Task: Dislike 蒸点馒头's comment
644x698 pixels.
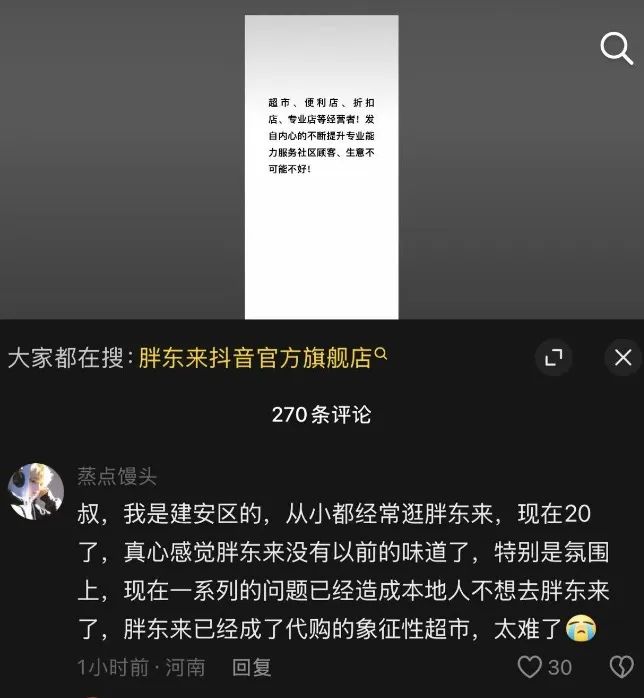Action: click(620, 666)
